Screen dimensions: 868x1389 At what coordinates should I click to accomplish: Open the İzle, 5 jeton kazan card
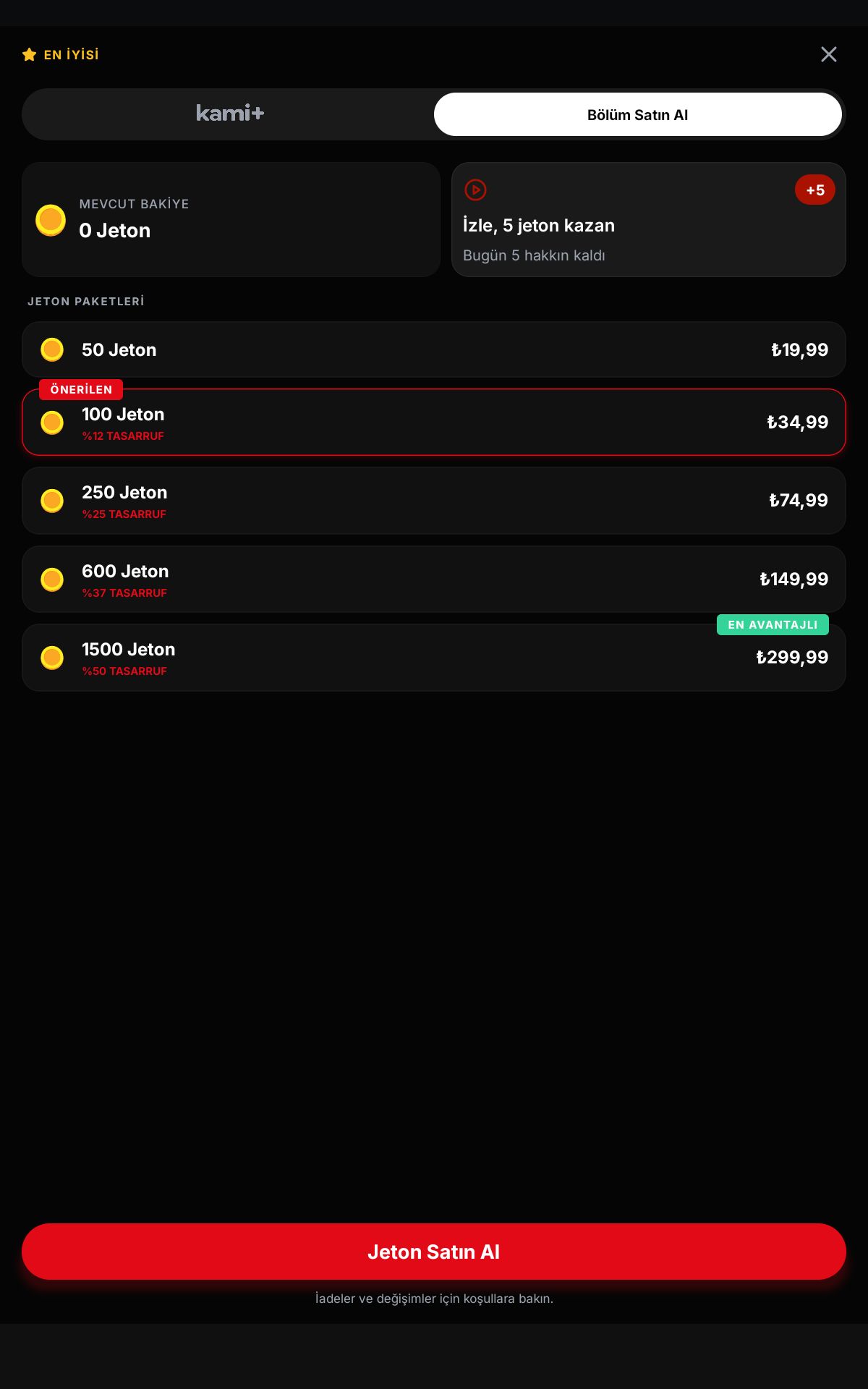click(649, 219)
